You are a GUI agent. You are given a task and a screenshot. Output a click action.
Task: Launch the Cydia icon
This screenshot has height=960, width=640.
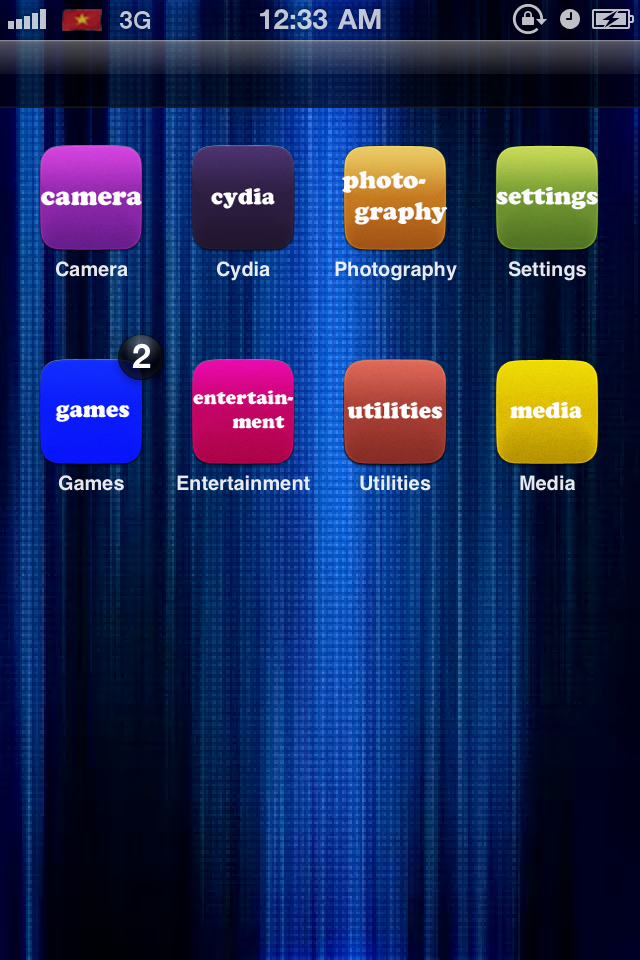click(x=243, y=197)
